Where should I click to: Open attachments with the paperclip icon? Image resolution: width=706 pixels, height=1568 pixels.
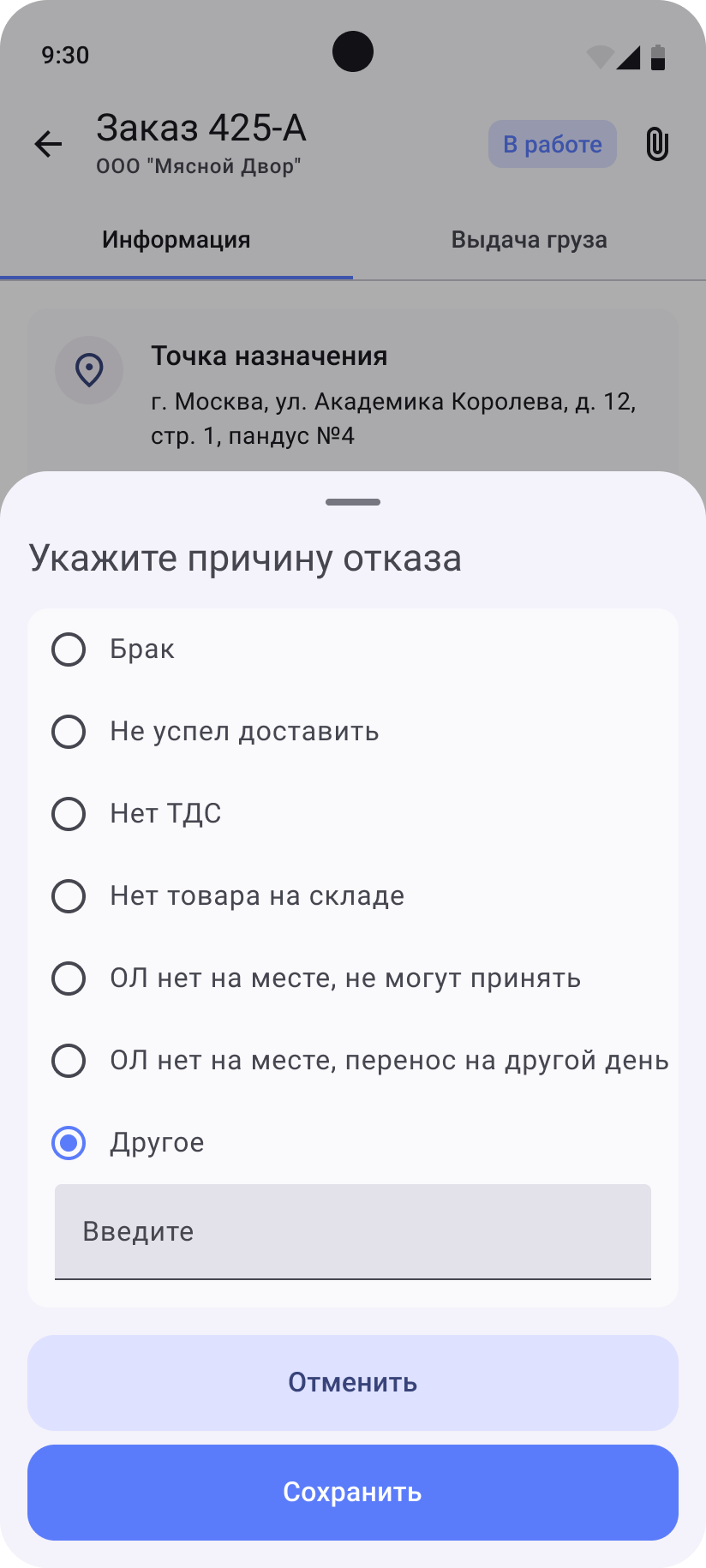[656, 144]
